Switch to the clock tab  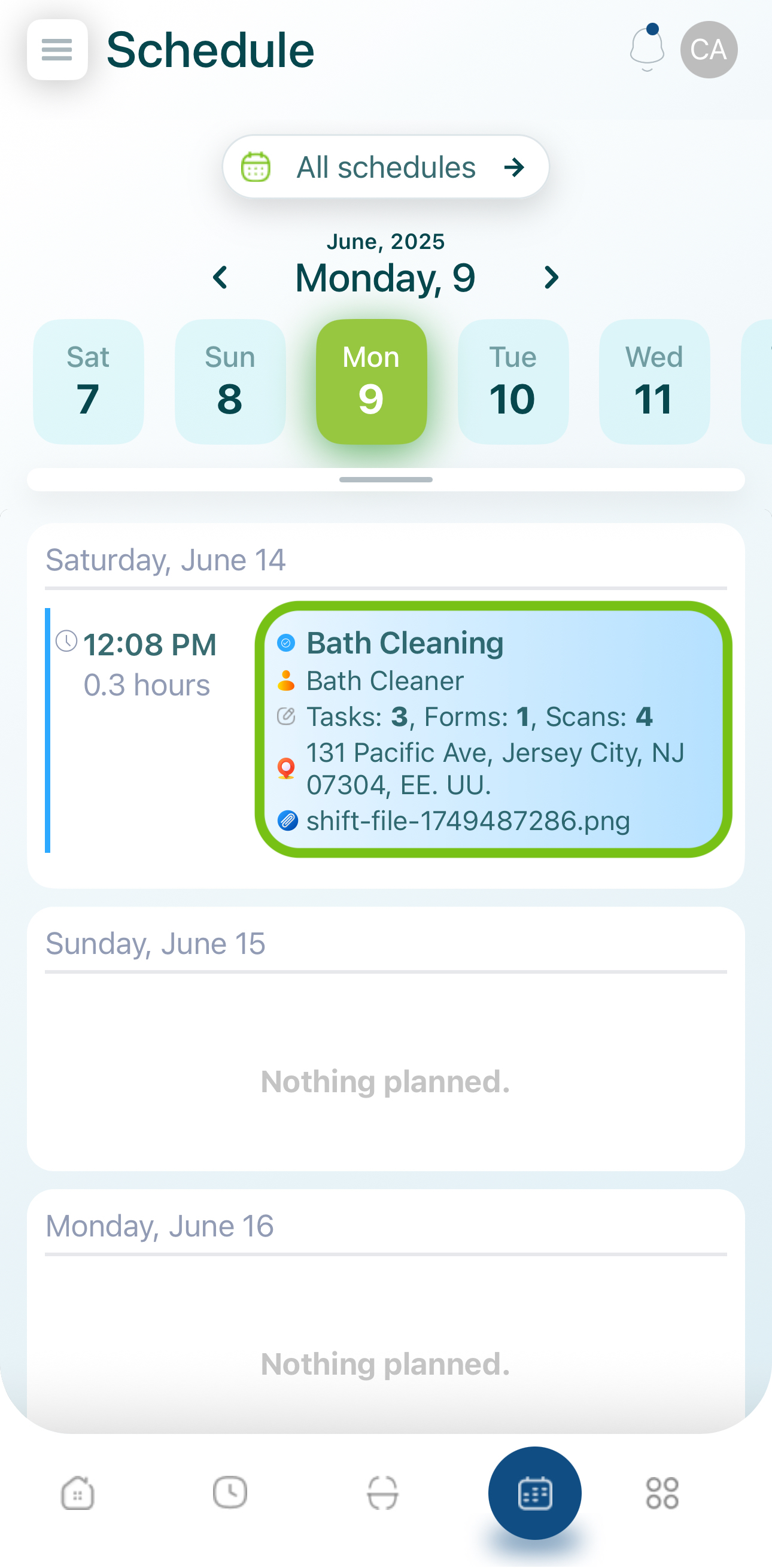(x=230, y=1493)
